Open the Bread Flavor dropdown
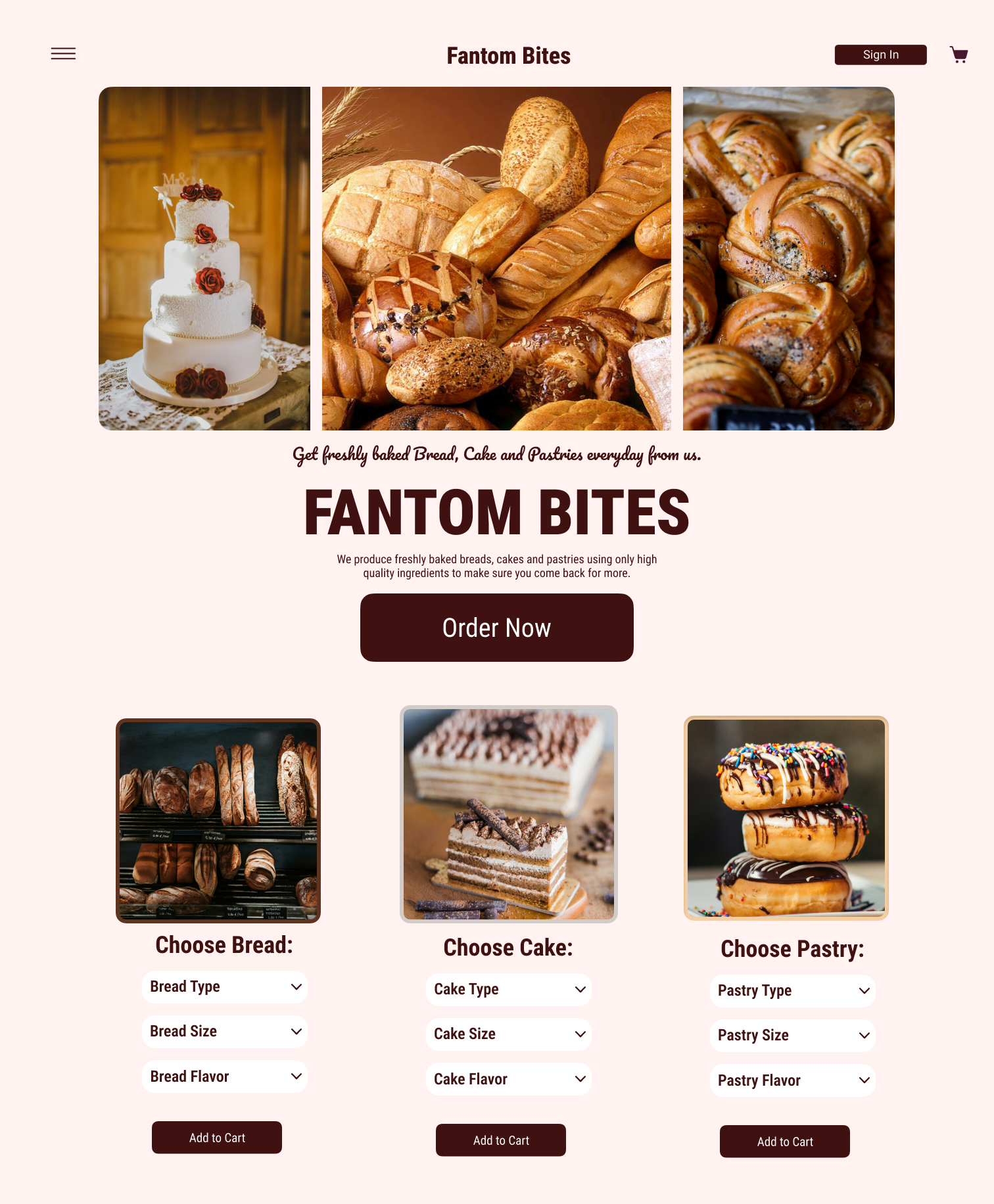This screenshot has width=994, height=1204. pyautogui.click(x=224, y=1077)
